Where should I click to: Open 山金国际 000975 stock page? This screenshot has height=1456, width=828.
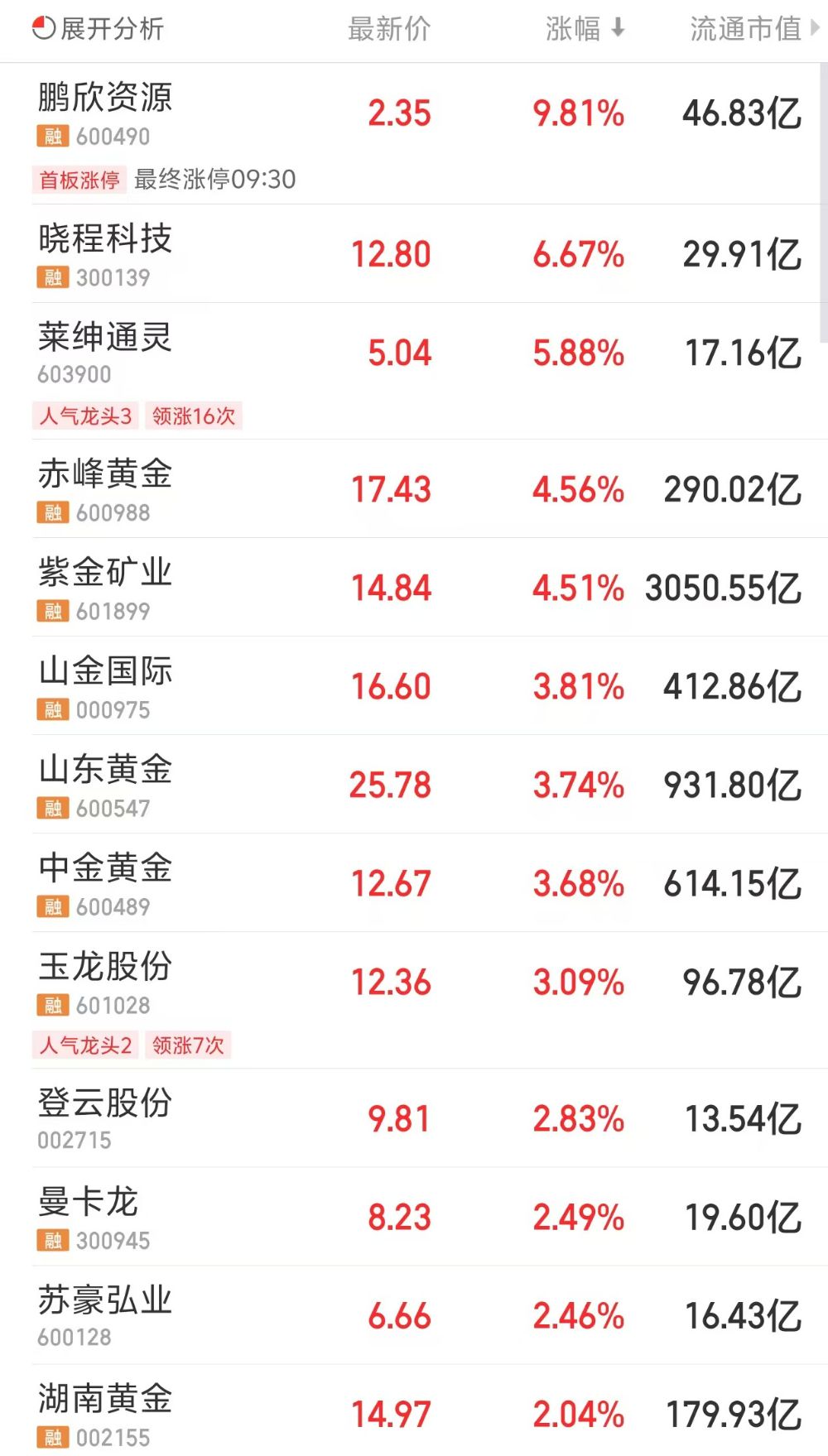point(414,686)
